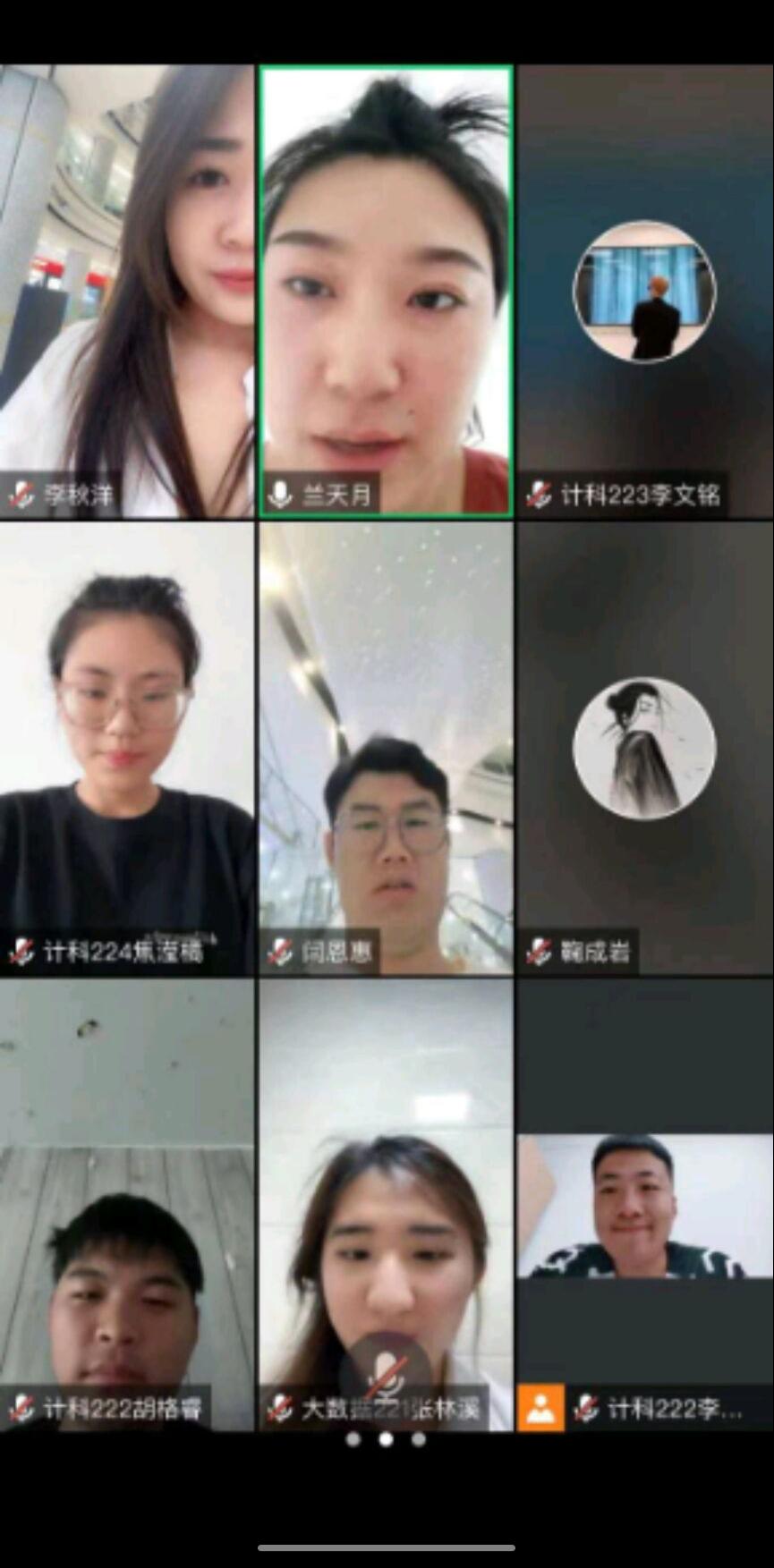This screenshot has width=774, height=1568.
Task: Tap 计科223李文铭's avatar tile
Action: point(644,291)
